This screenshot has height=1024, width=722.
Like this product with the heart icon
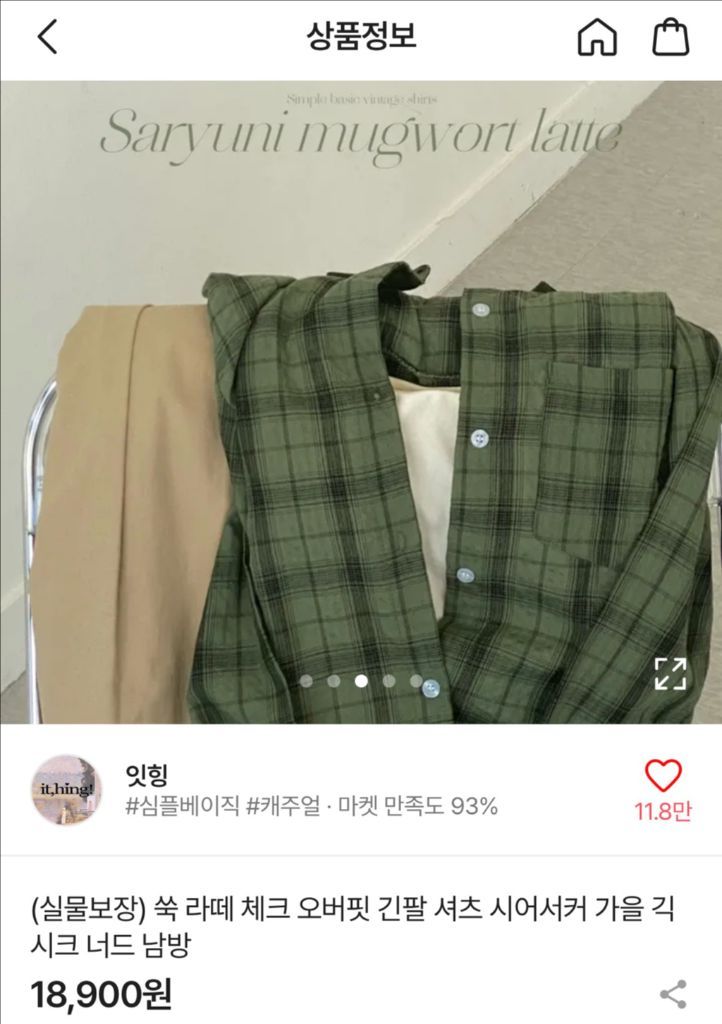point(663,776)
